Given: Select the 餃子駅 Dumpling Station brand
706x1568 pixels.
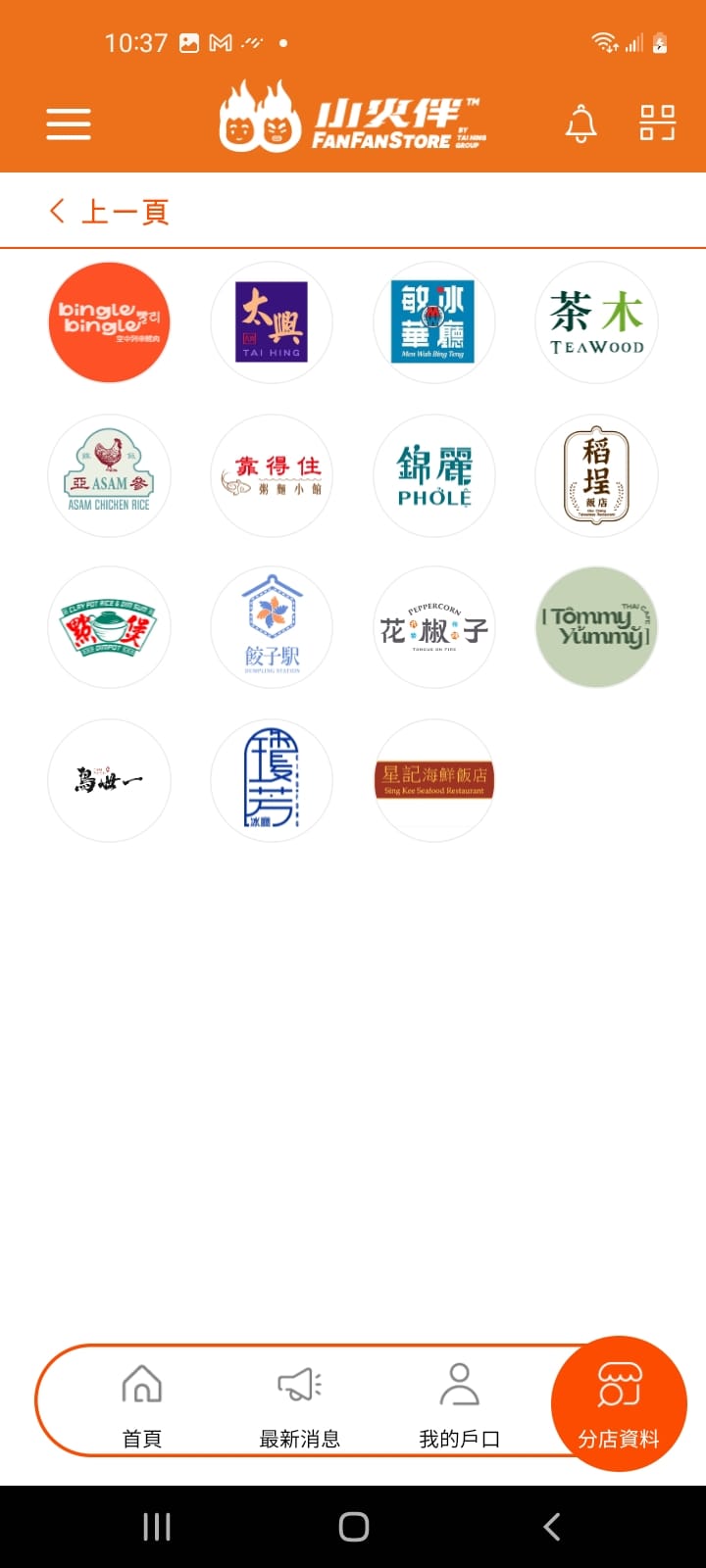Looking at the screenshot, I should [x=272, y=627].
